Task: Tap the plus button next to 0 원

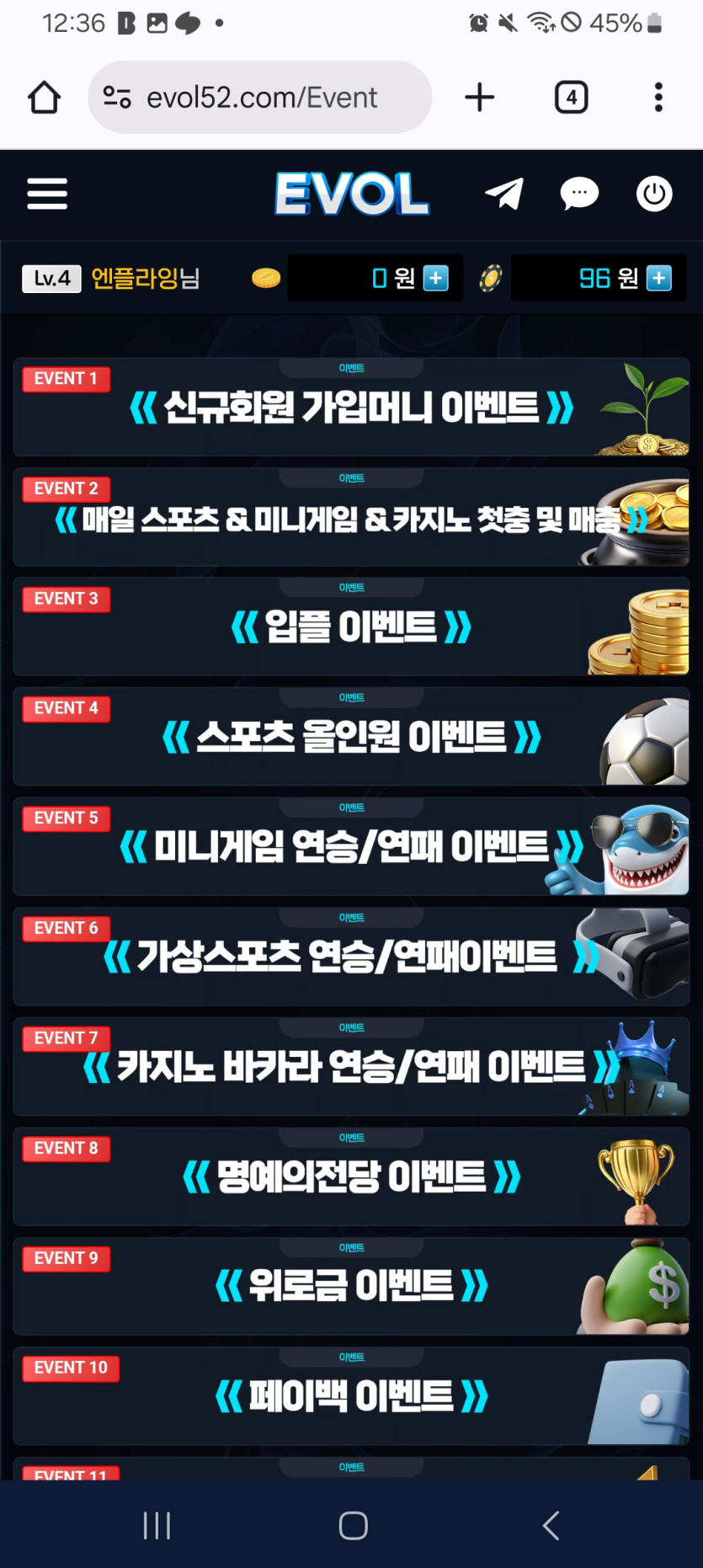Action: (x=435, y=278)
